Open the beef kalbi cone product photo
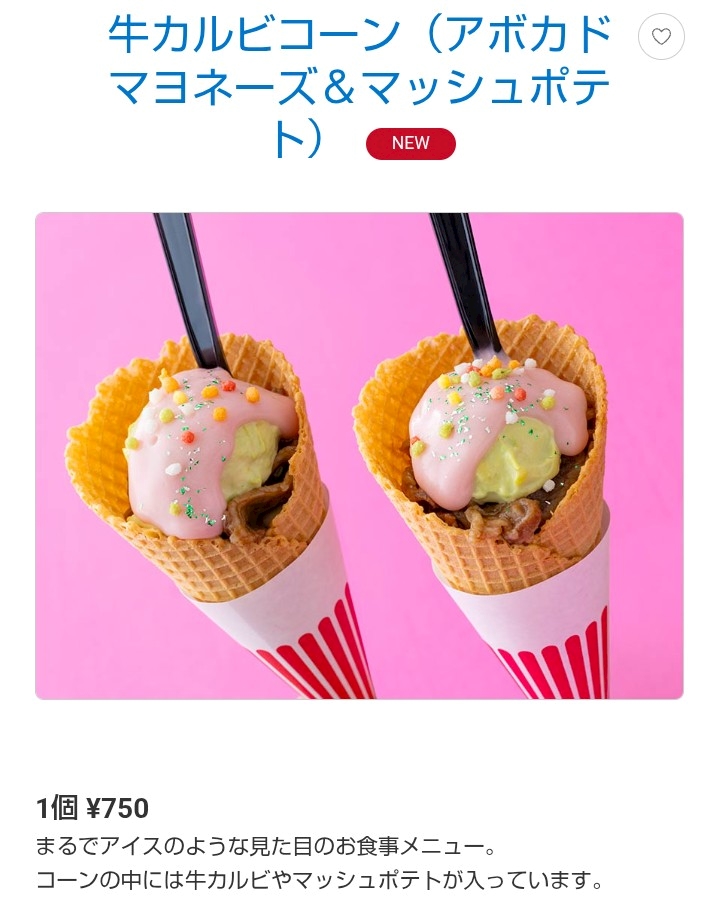 359,456
